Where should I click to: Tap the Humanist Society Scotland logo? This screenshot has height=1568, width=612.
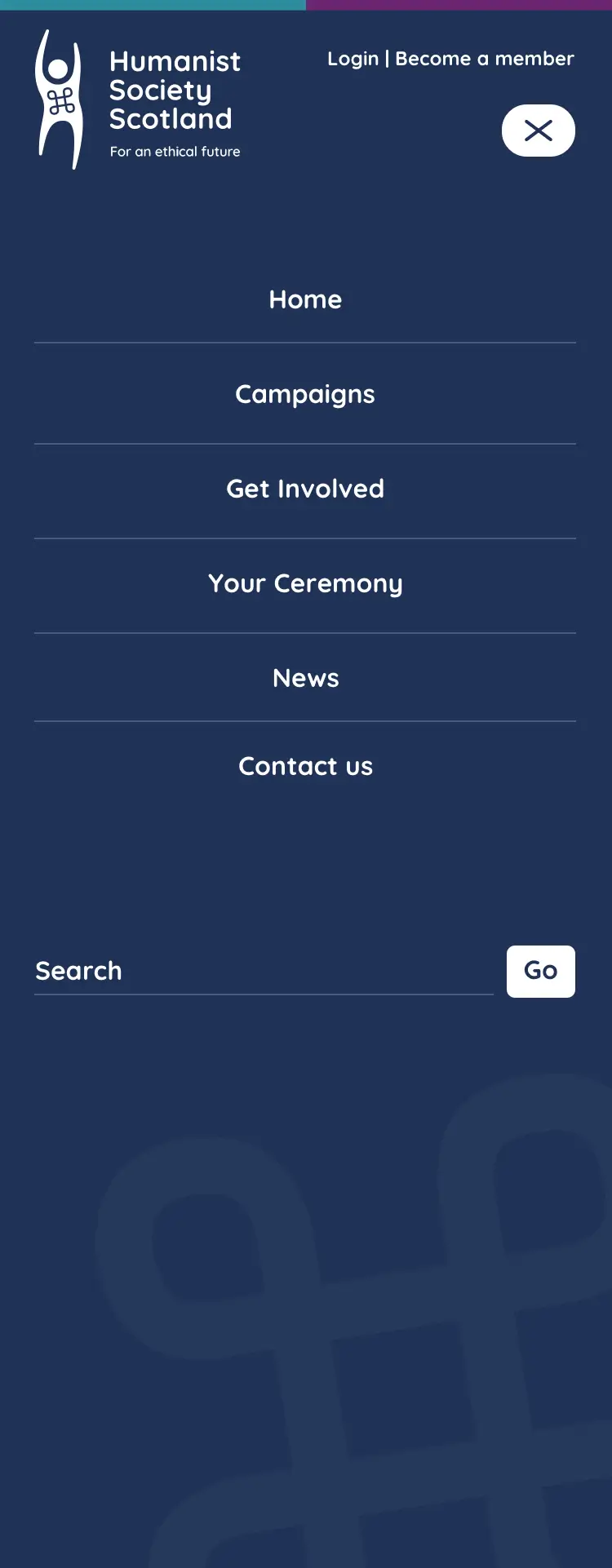coord(139,100)
